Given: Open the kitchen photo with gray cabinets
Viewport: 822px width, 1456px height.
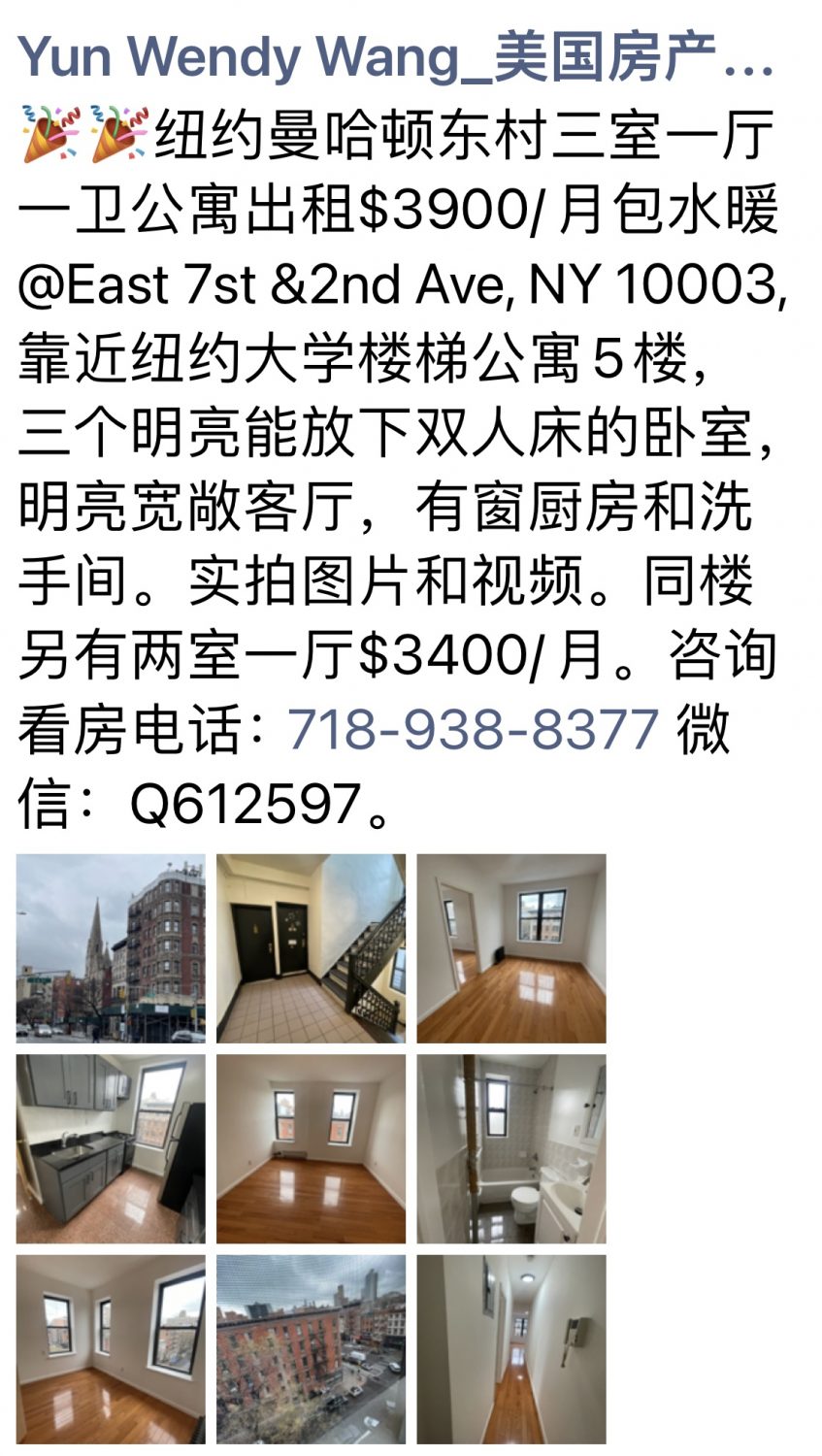Looking at the screenshot, I should pos(111,1148).
